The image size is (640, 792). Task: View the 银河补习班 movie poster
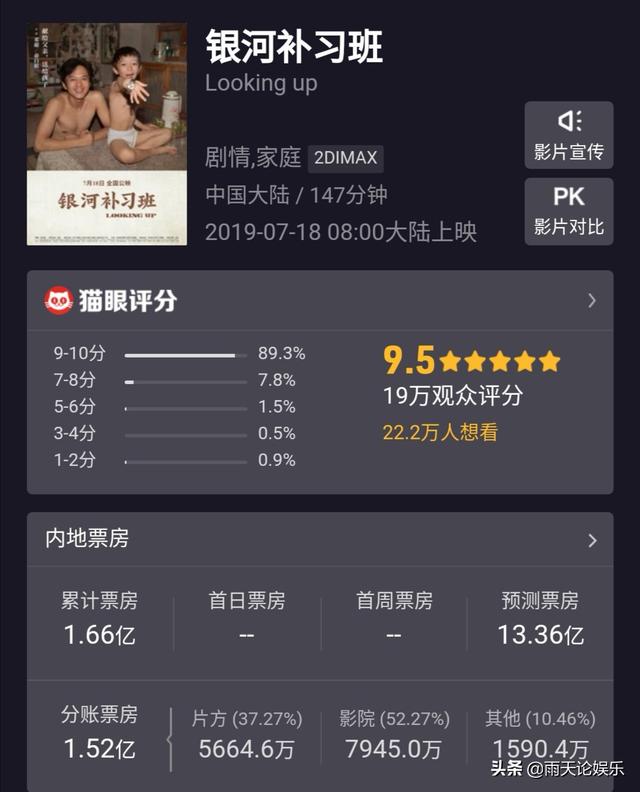(106, 134)
